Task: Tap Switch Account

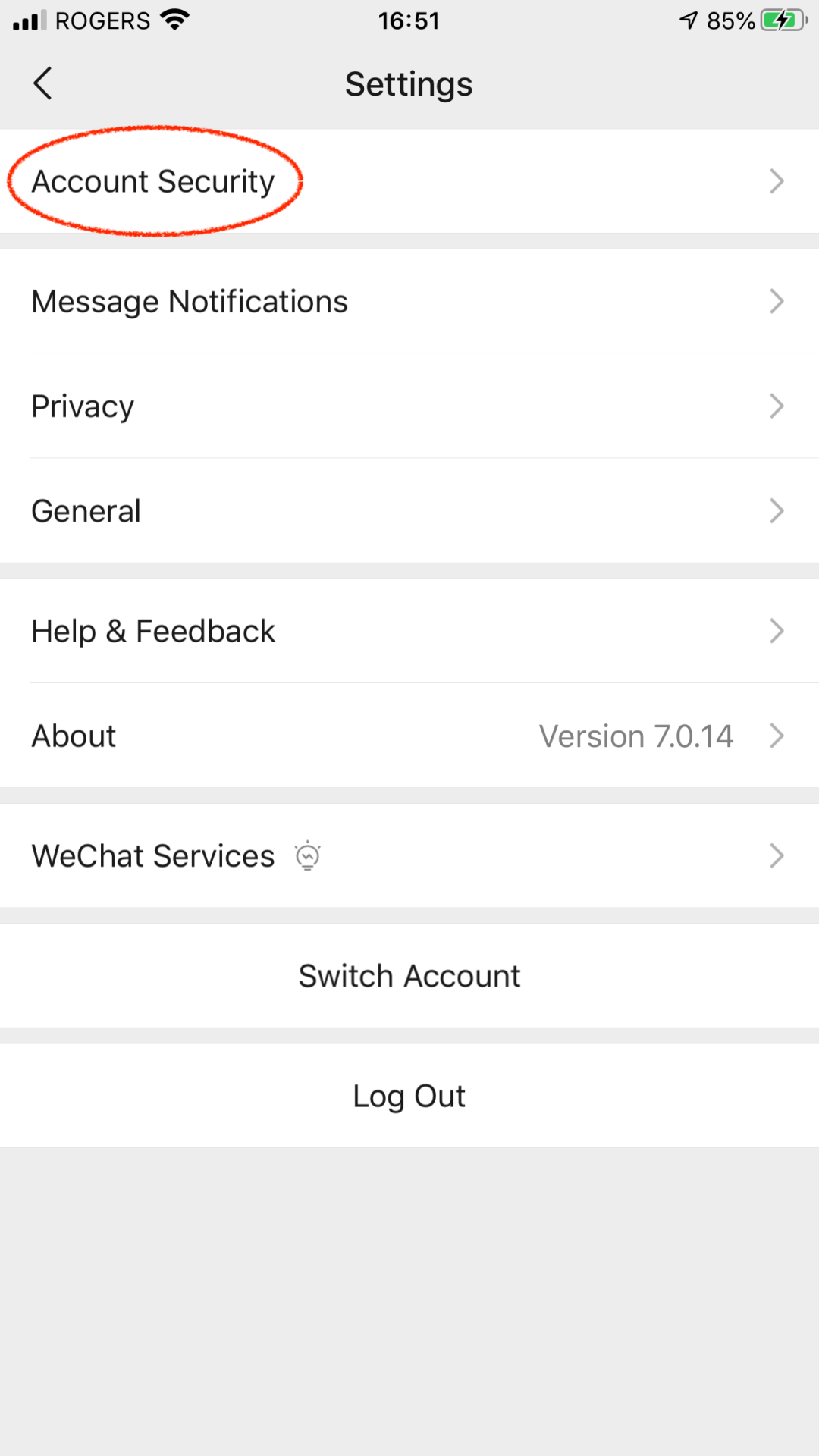Action: pos(409,976)
